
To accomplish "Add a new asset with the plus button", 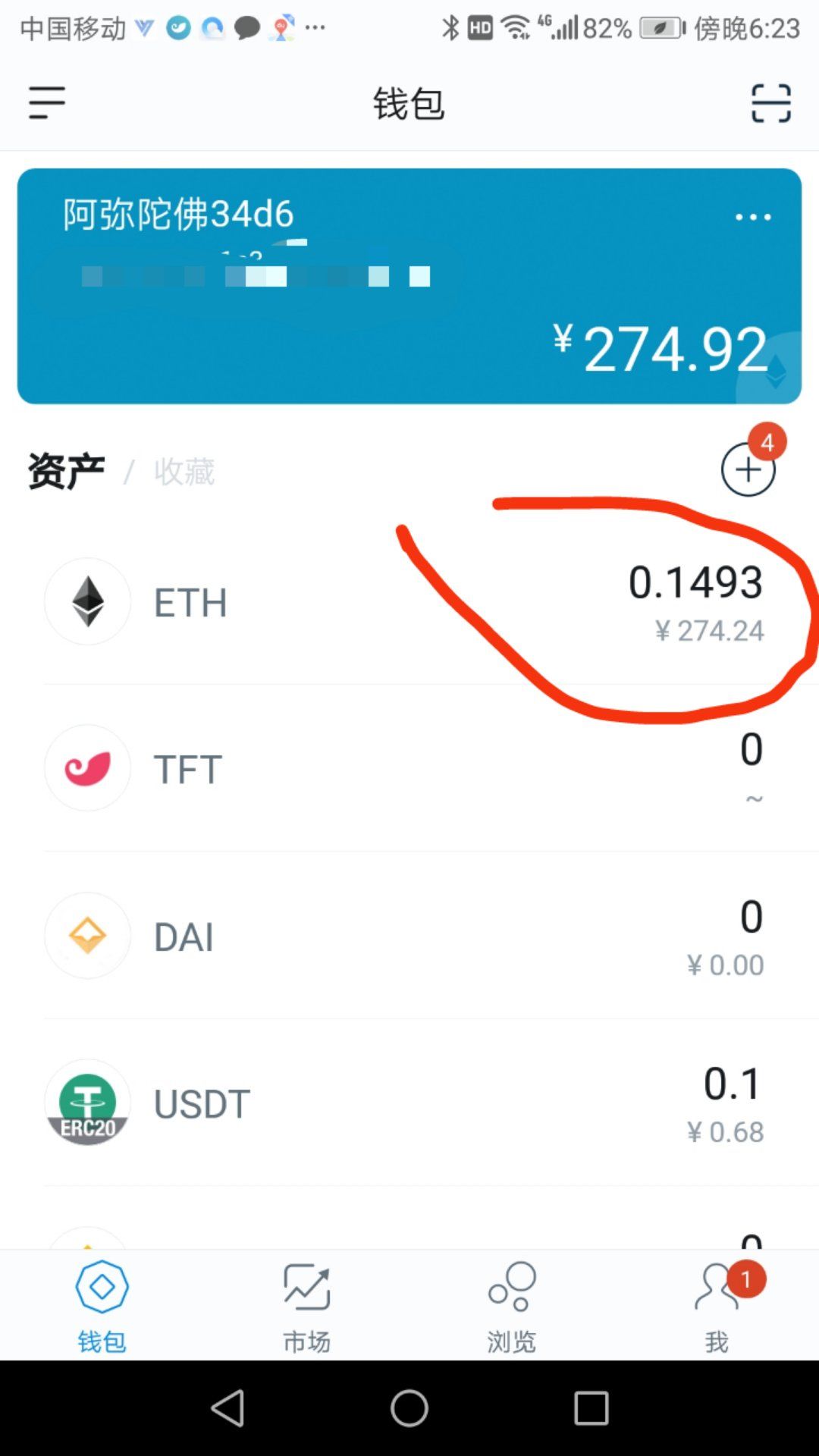I will [748, 469].
